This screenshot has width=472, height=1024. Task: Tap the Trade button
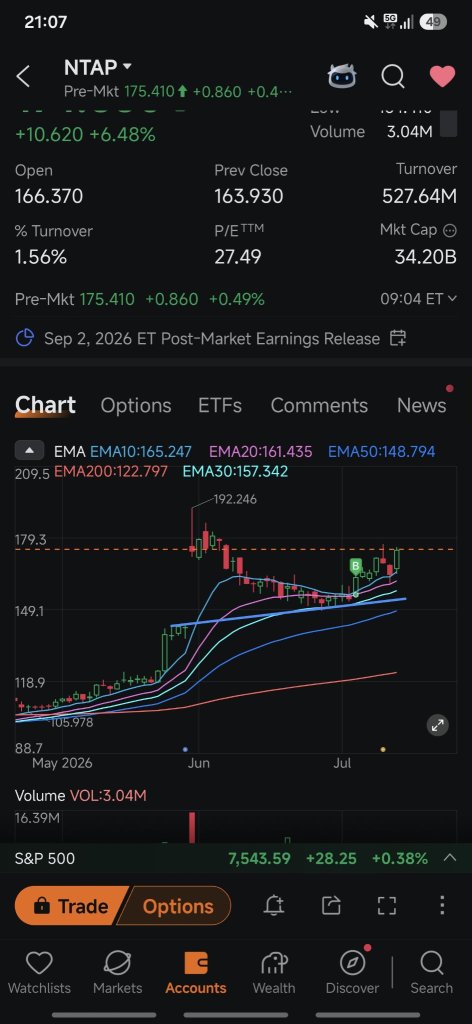(x=69, y=906)
